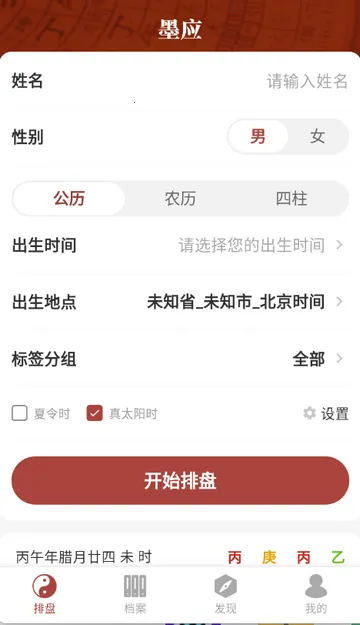
Task: Select 女 as gender
Action: [318, 137]
